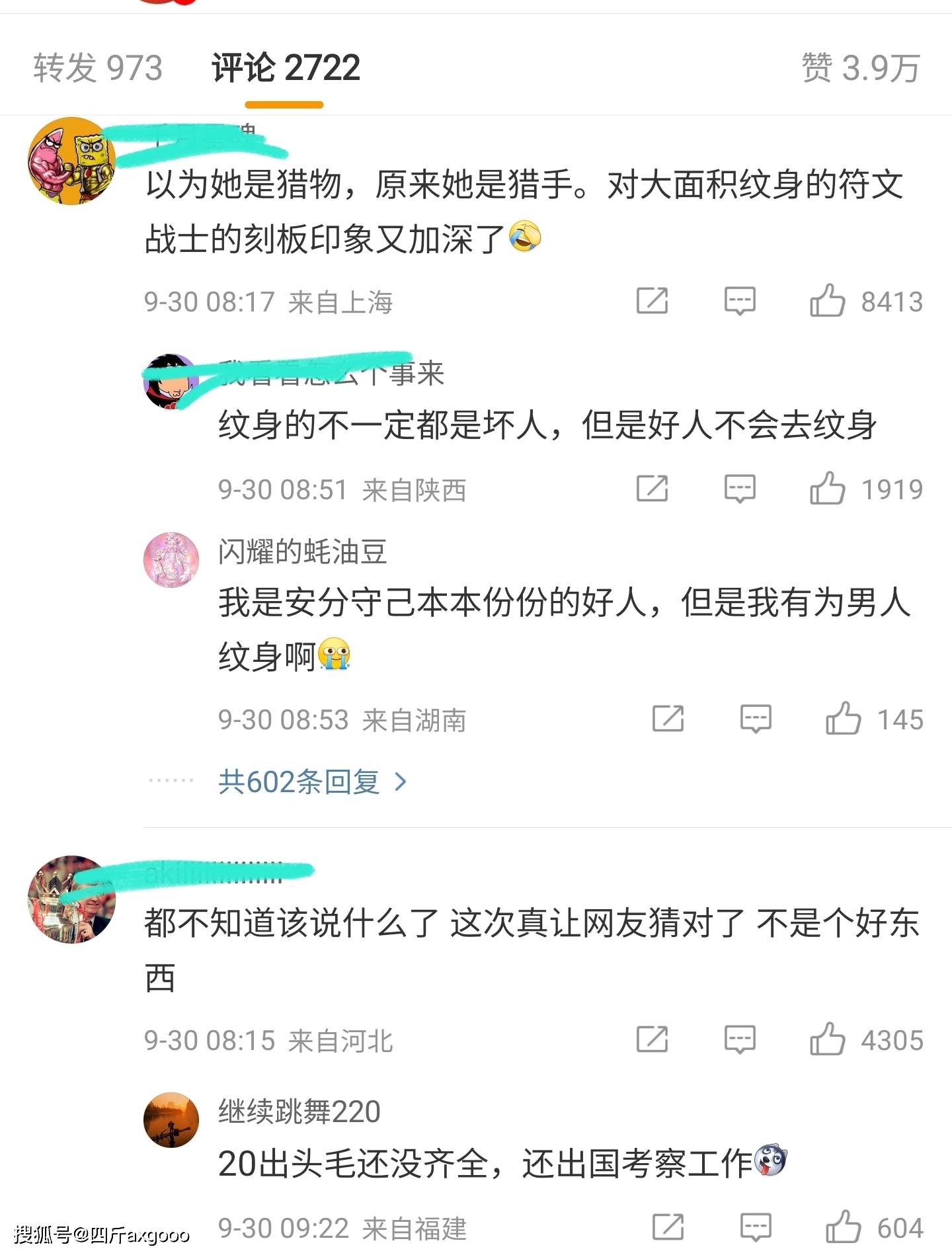Image resolution: width=952 pixels, height=1255 pixels.
Task: Reply to 继续跳舞220's comment
Action: coord(755,1227)
